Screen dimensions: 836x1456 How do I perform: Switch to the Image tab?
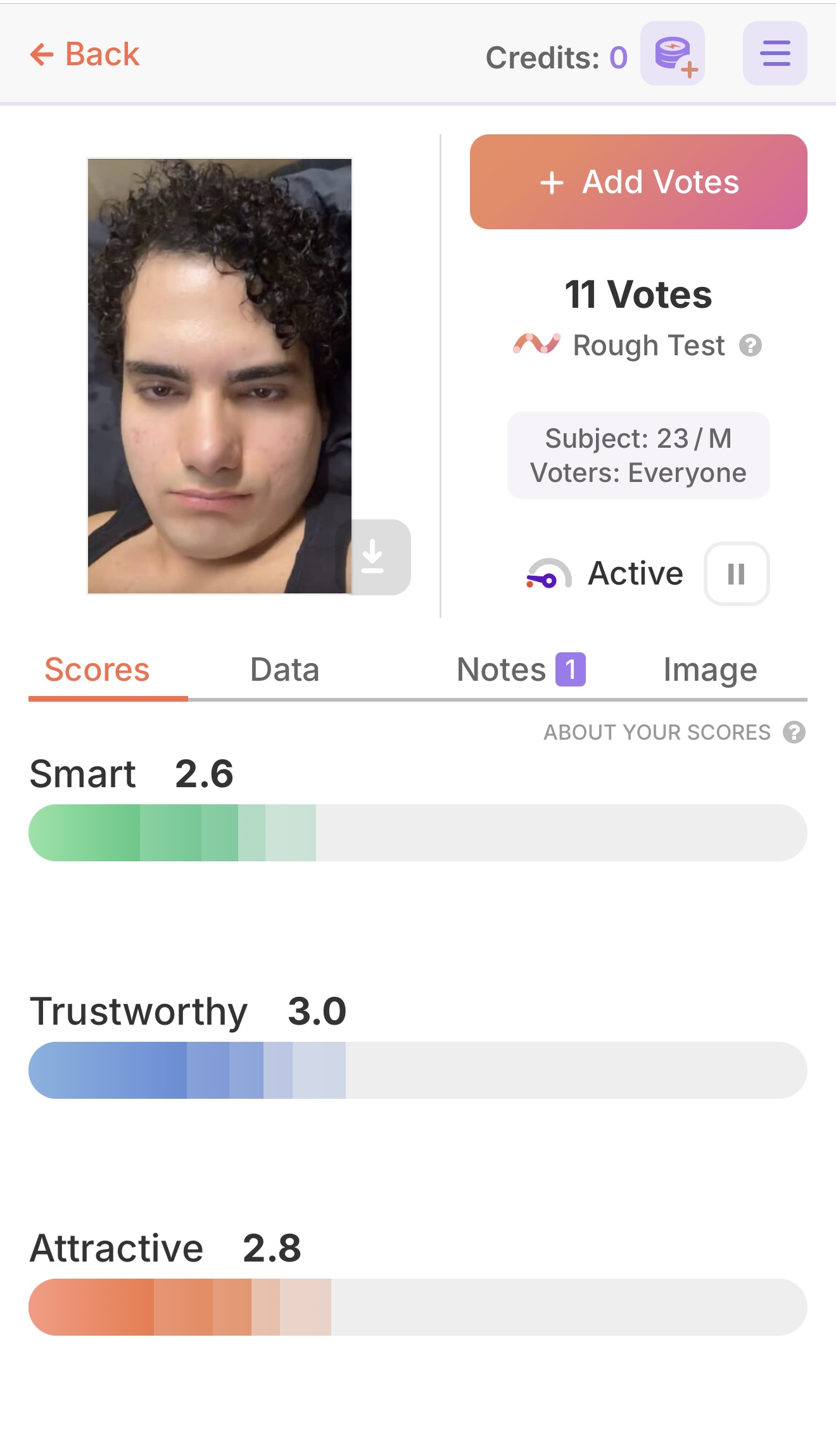[x=710, y=670]
